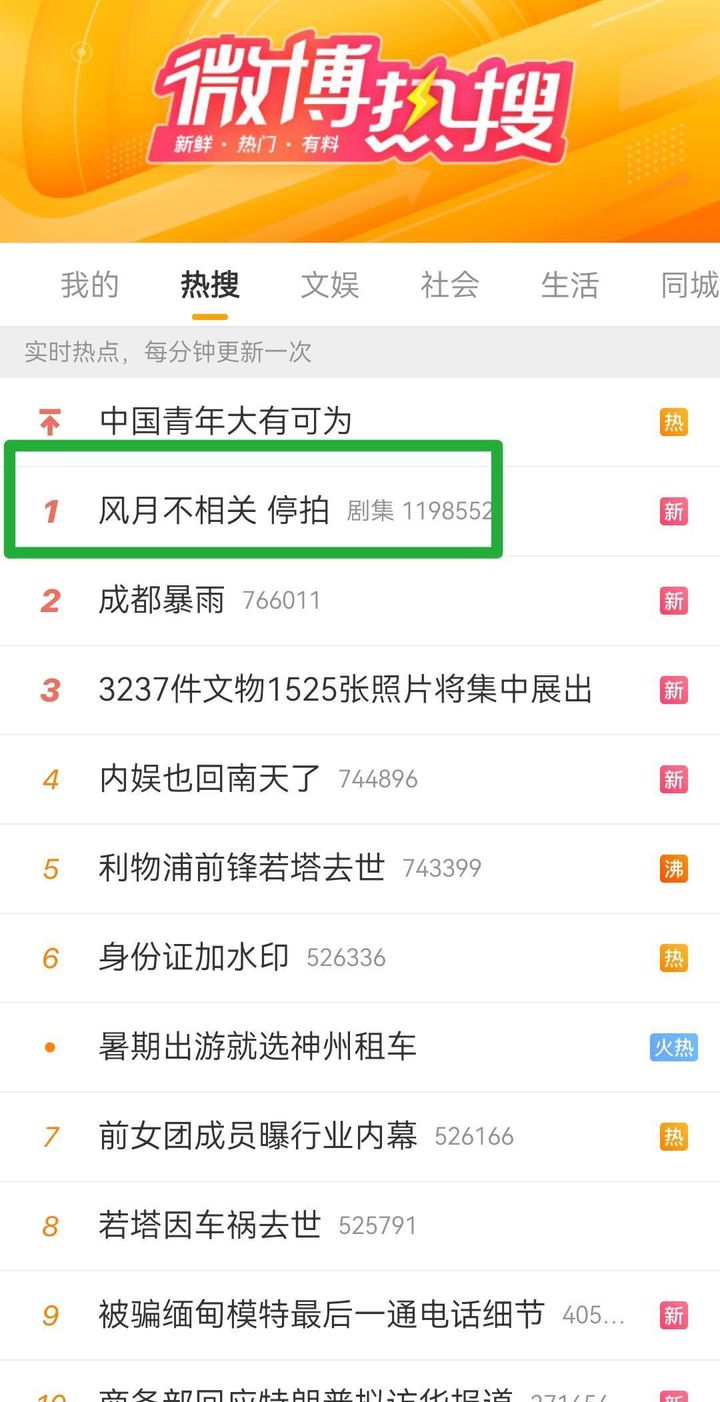Open 被骗缅甸模特最后一通电话细节 topic
The width and height of the screenshot is (720, 1402).
click(322, 1314)
